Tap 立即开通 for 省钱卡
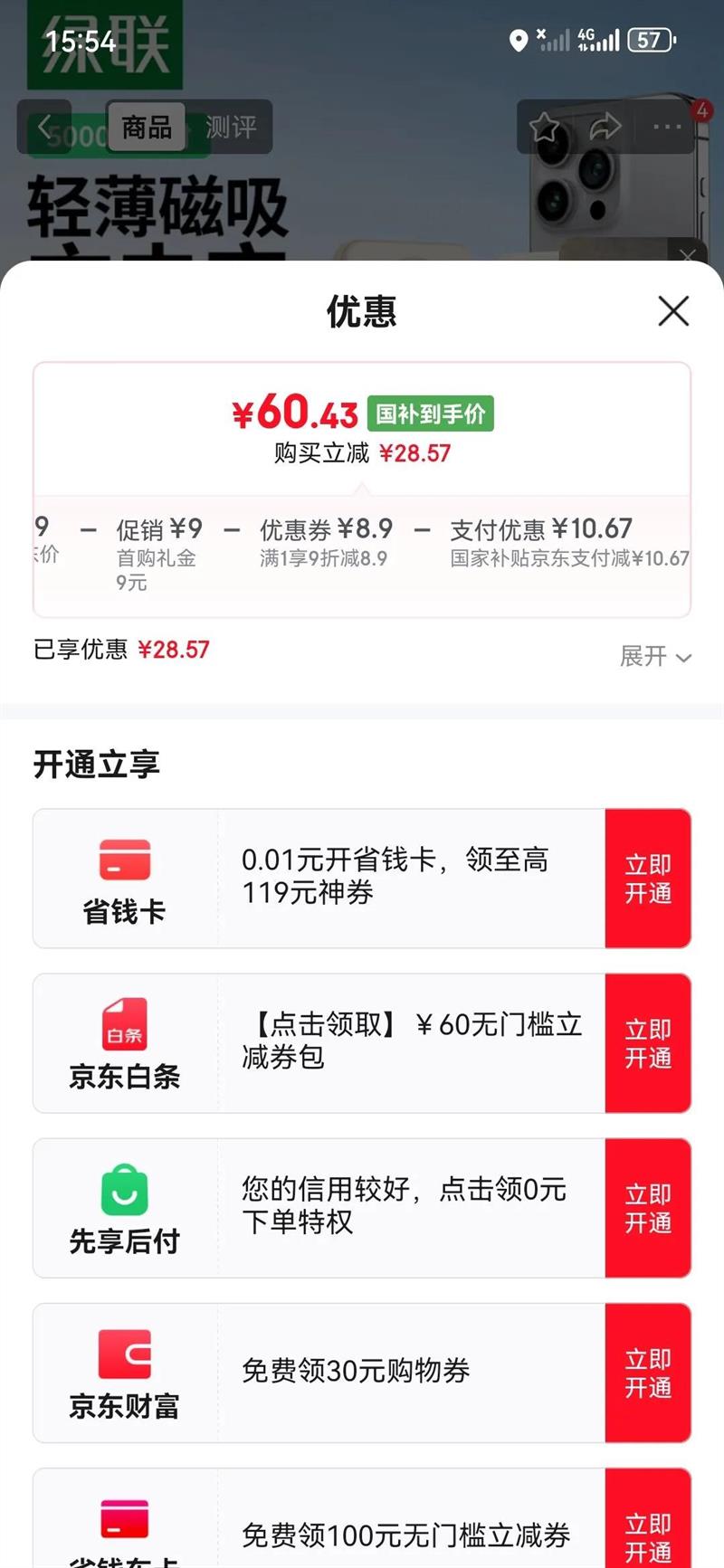The image size is (724, 1568). click(648, 879)
